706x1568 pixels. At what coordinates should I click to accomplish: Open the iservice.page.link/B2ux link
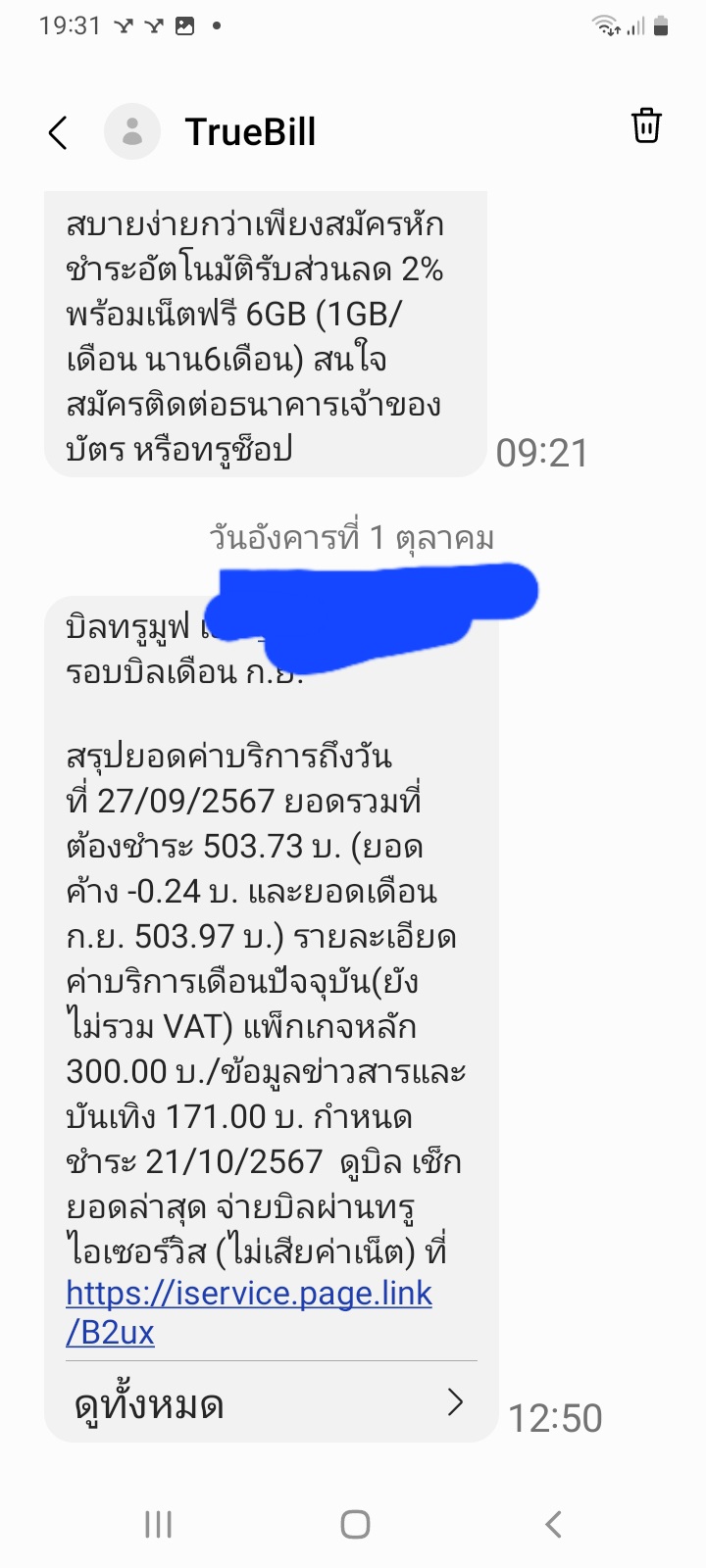(249, 1312)
